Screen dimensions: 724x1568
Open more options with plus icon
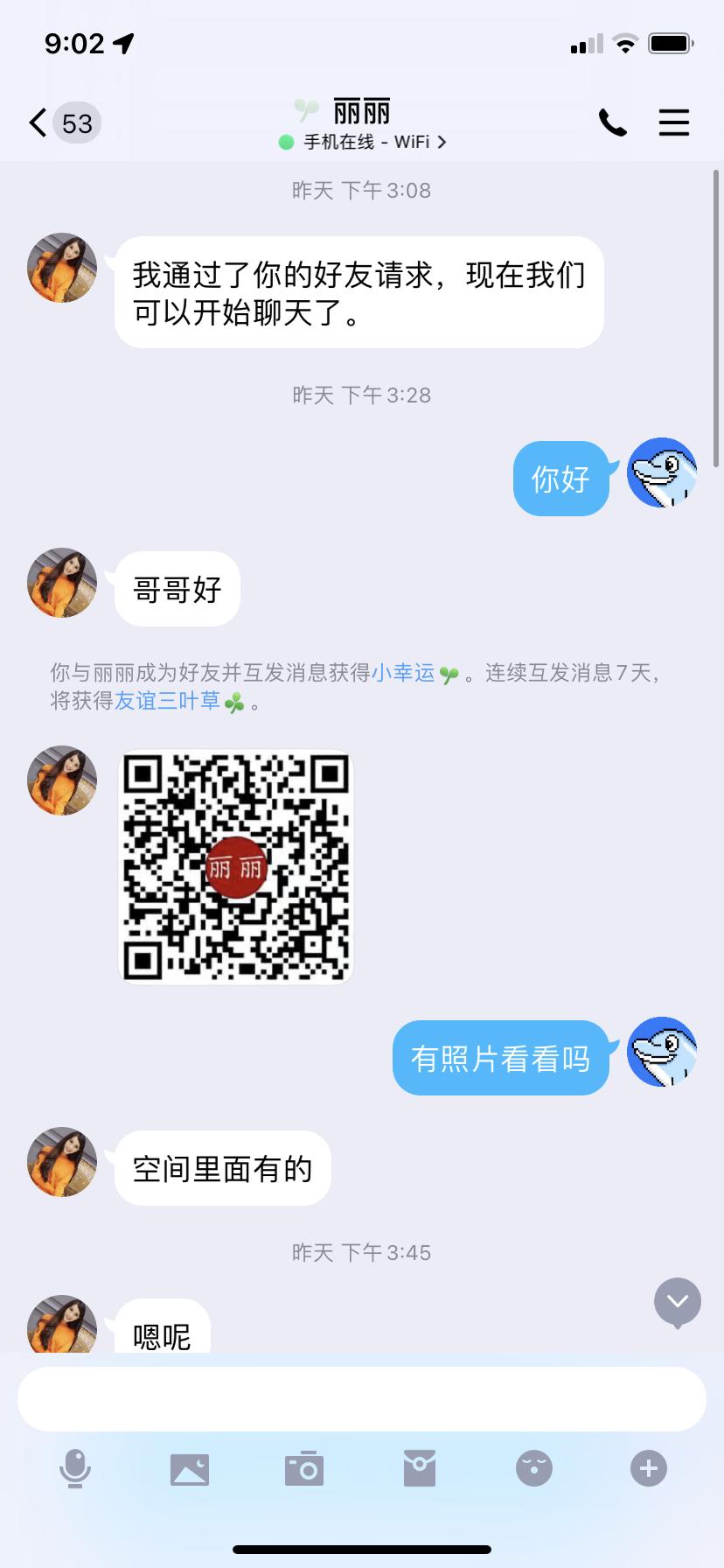pyautogui.click(x=649, y=1468)
